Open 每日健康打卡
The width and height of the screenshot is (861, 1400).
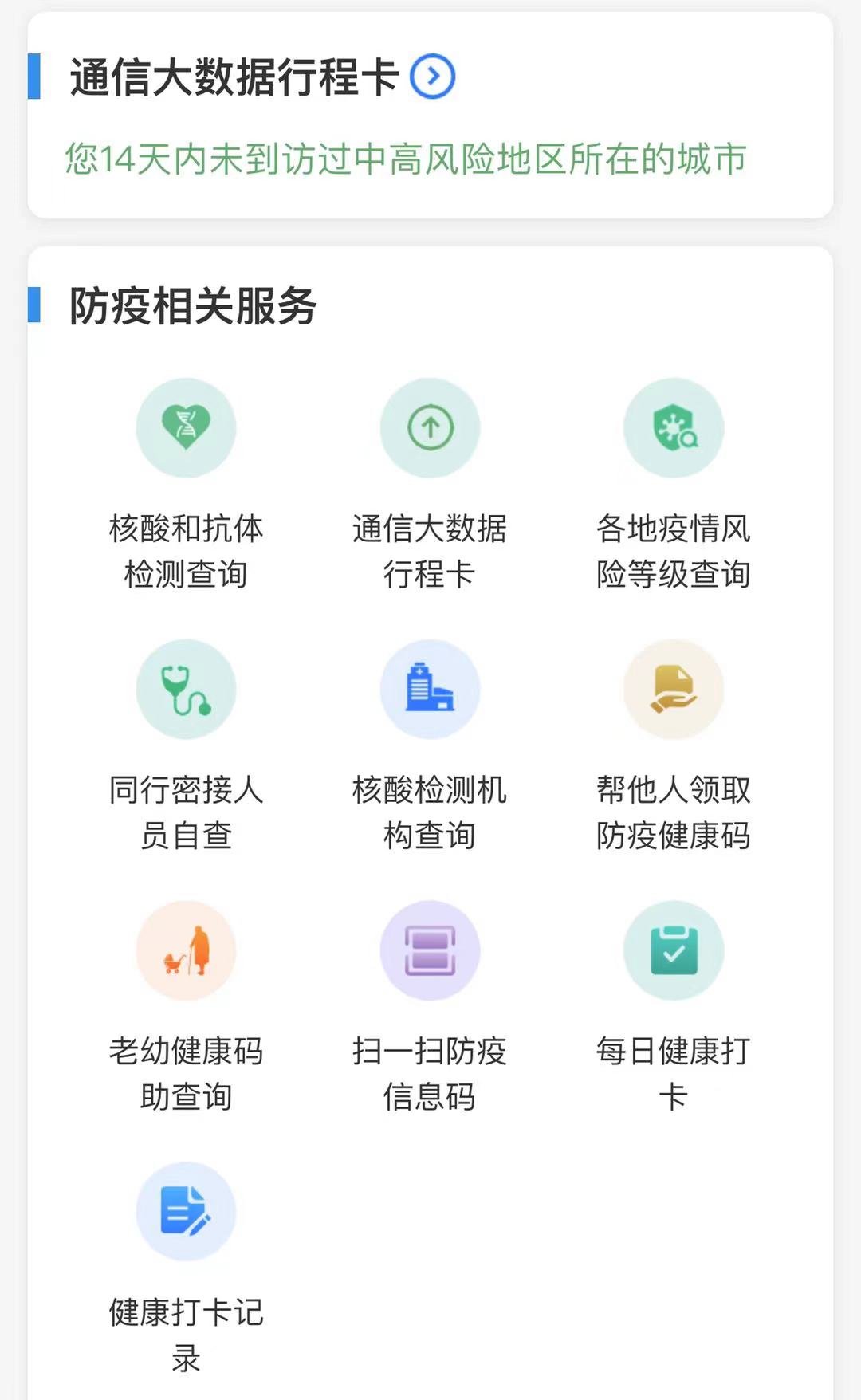[x=674, y=951]
